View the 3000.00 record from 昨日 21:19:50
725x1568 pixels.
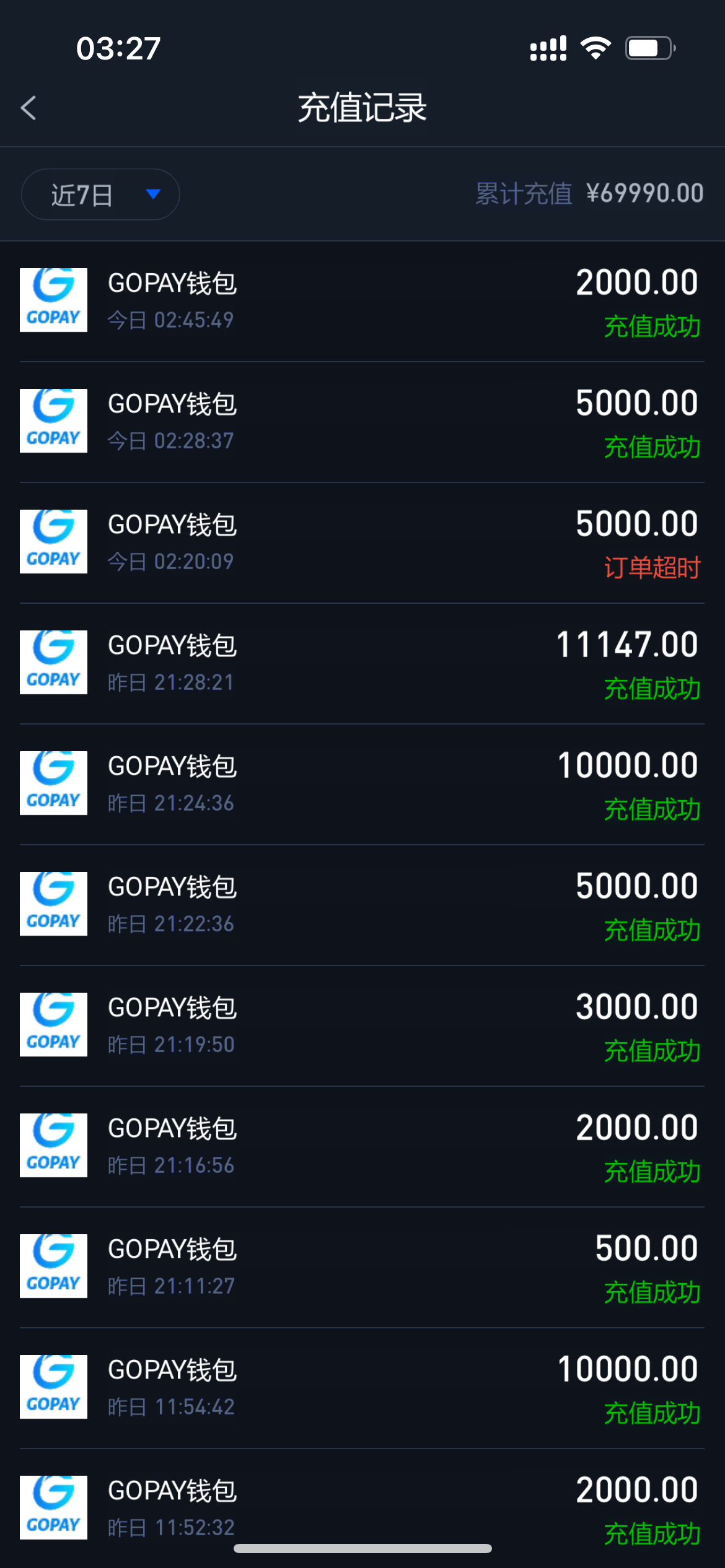pyautogui.click(x=362, y=1026)
